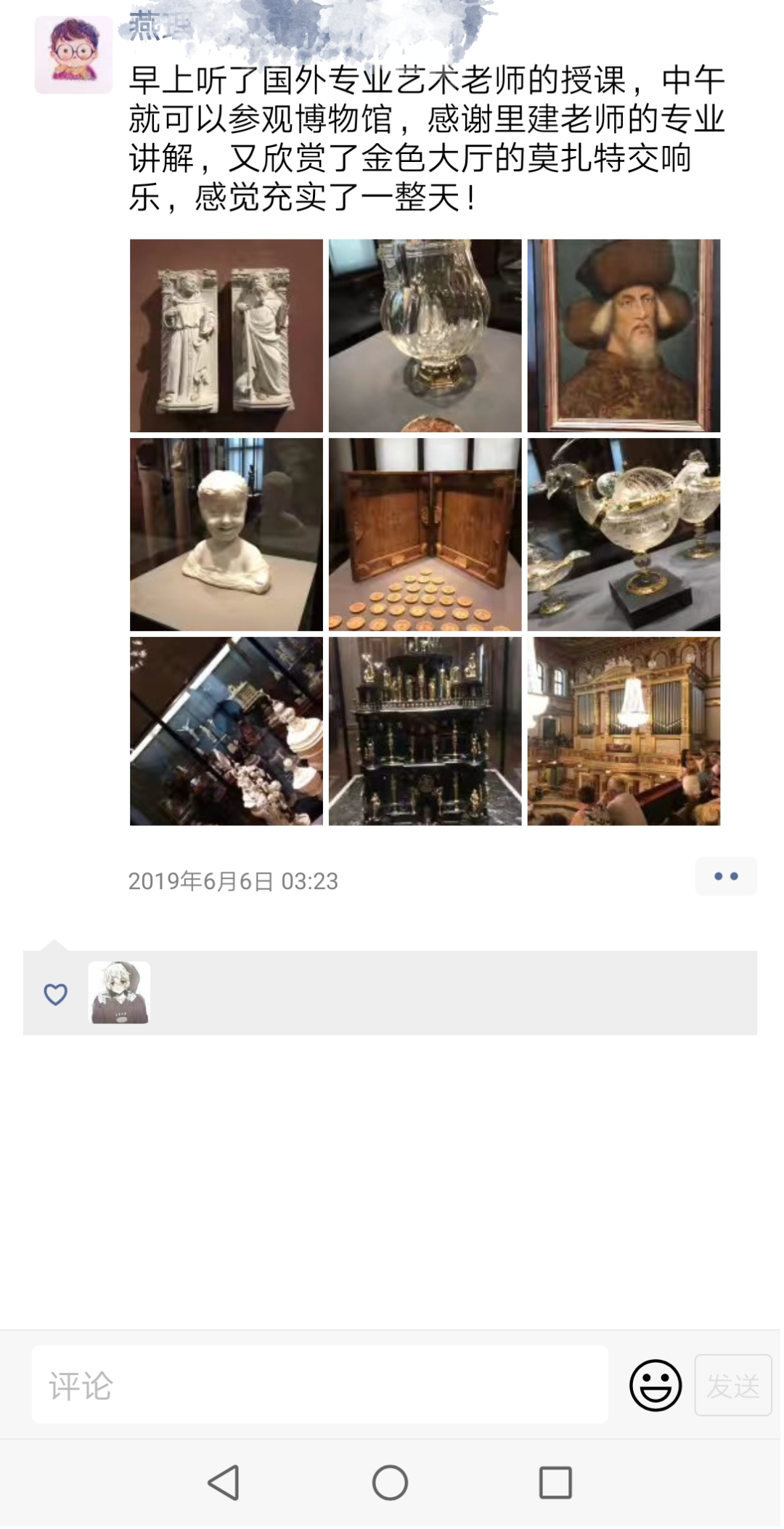784x1529 pixels.
Task: Focus the 评论 comment input field
Action: pos(319,1384)
